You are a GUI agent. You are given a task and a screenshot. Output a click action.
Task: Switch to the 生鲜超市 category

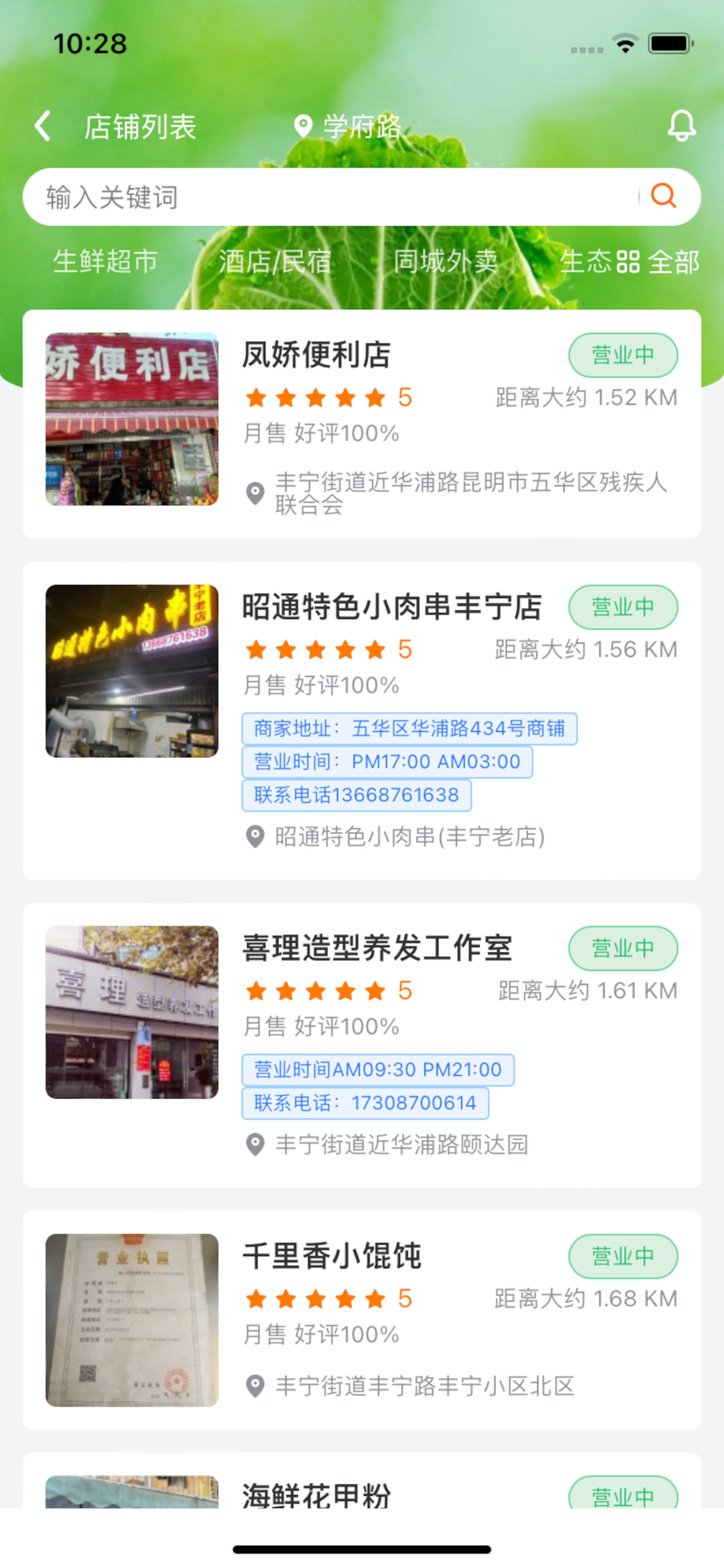[x=106, y=261]
